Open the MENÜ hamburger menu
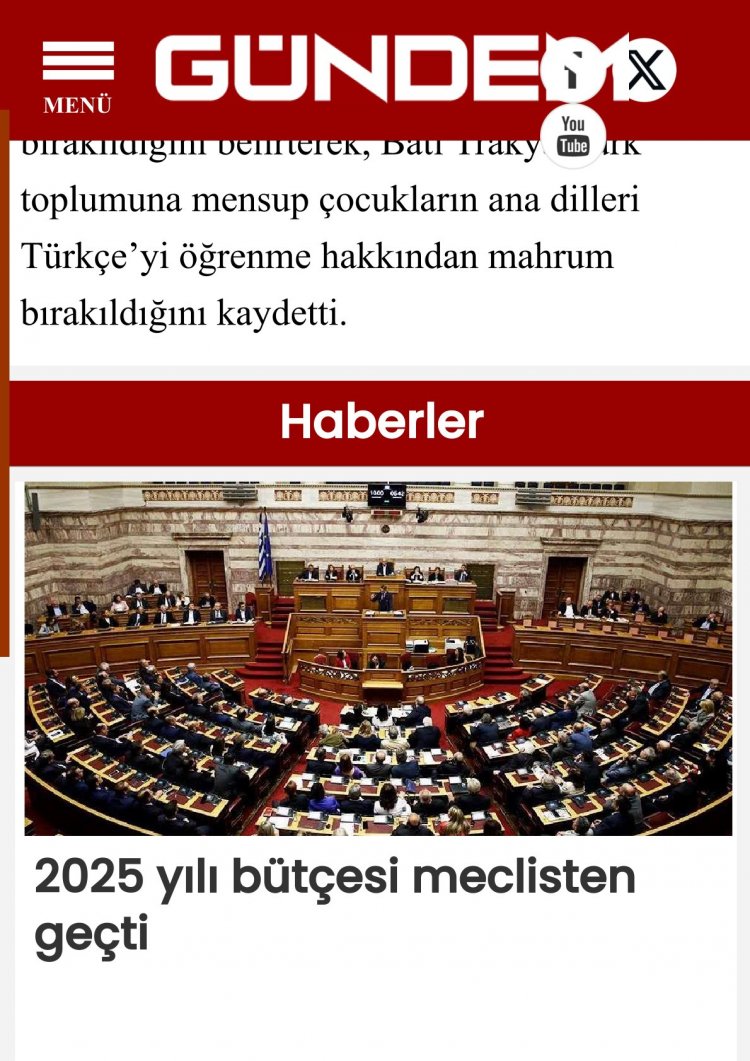The width and height of the screenshot is (750, 1061). pos(78,74)
